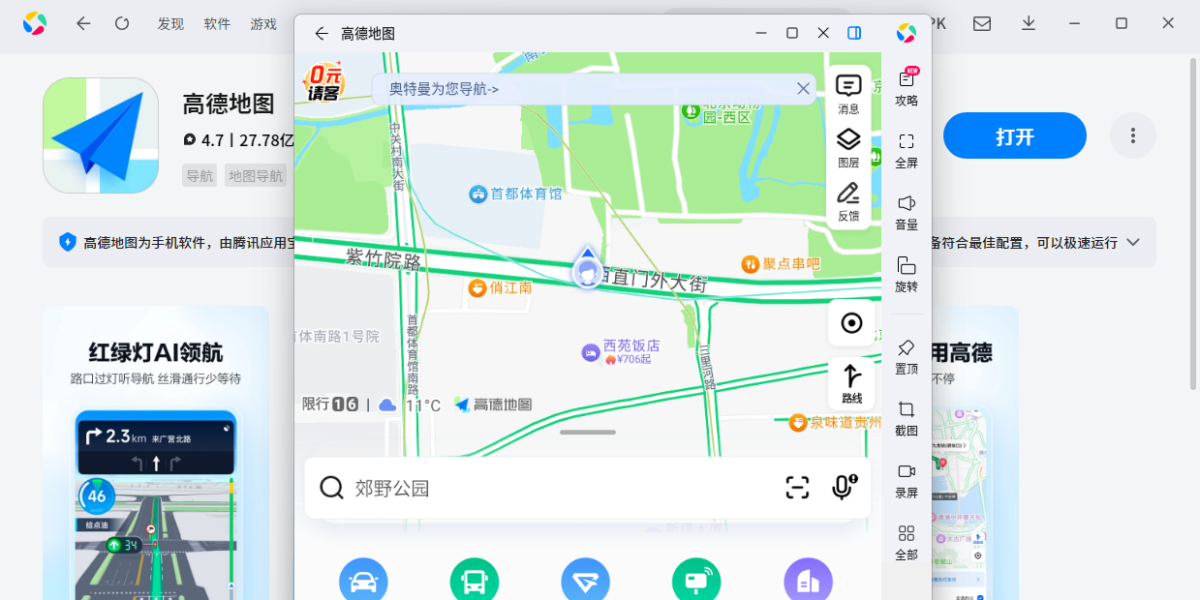This screenshot has height=600, width=1200.
Task: Open the 0元请客 promotion
Action: 324,82
